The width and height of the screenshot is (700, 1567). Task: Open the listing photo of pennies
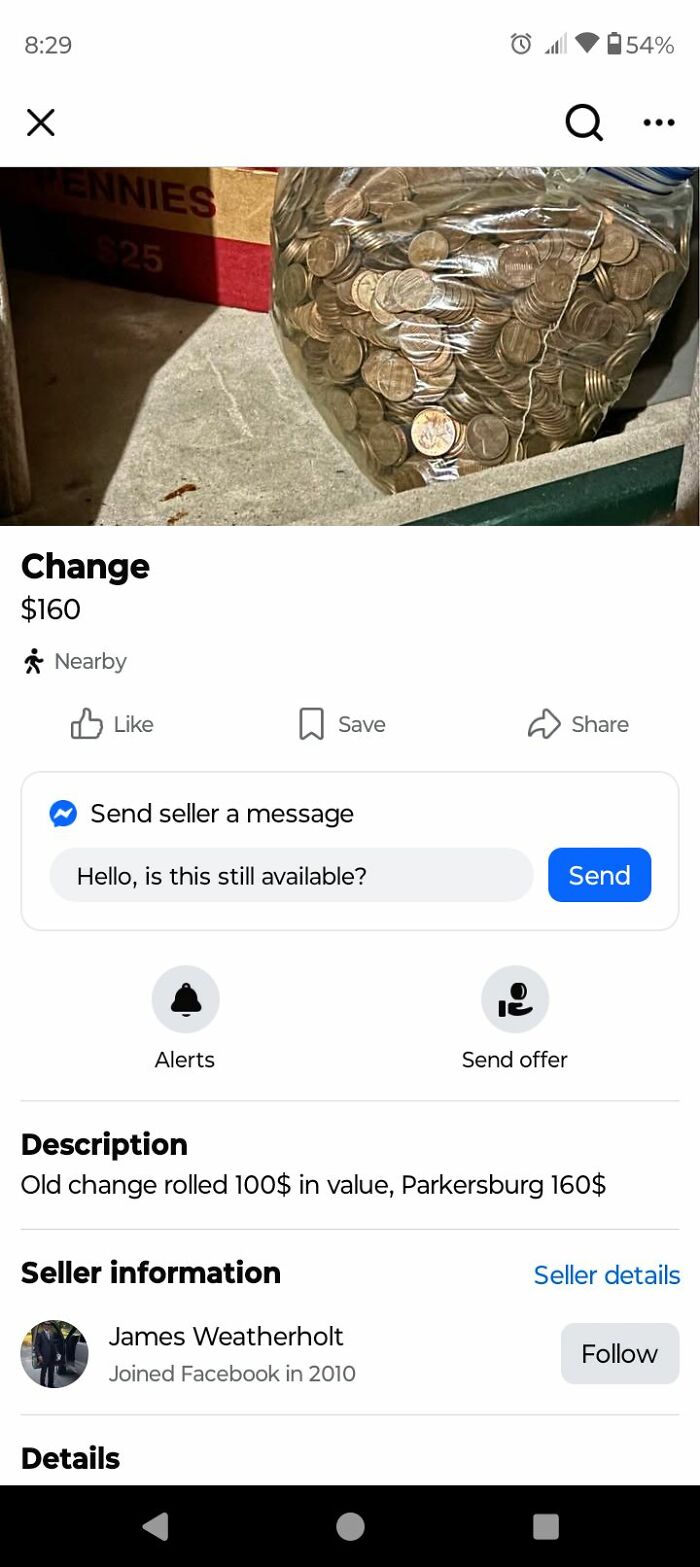click(x=350, y=345)
